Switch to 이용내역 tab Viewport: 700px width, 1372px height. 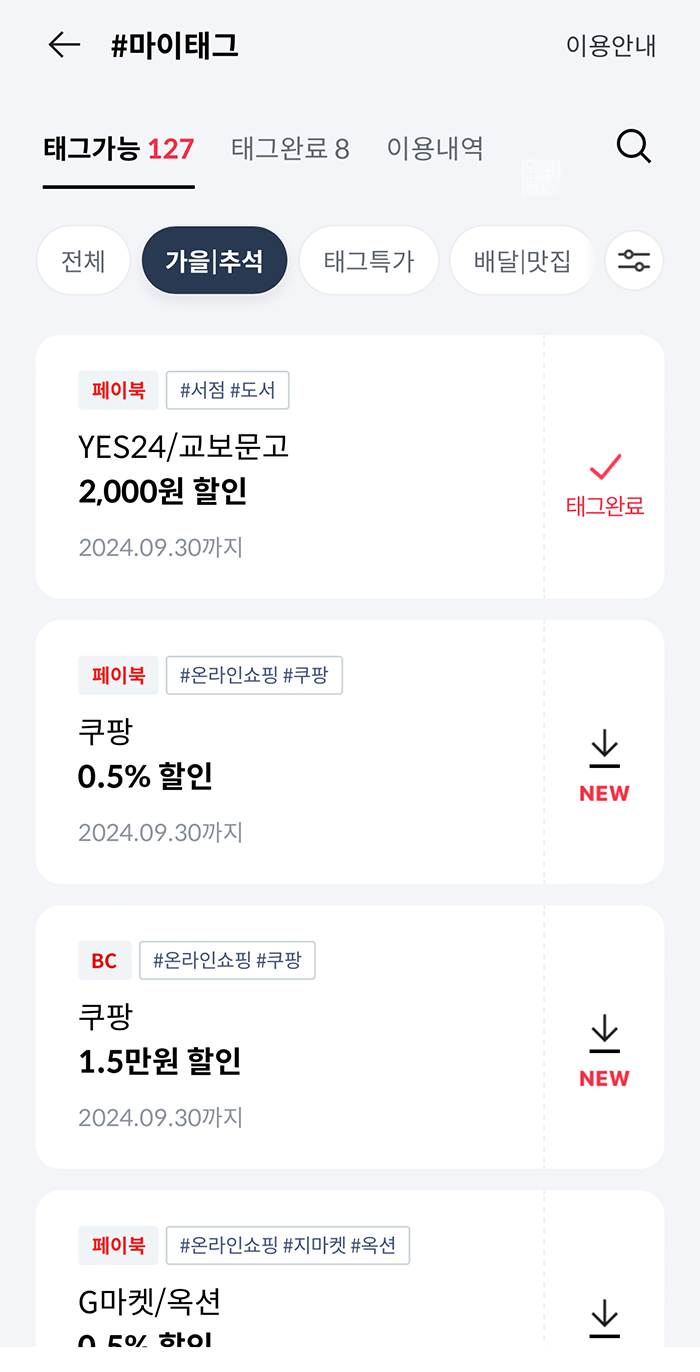[x=435, y=149]
